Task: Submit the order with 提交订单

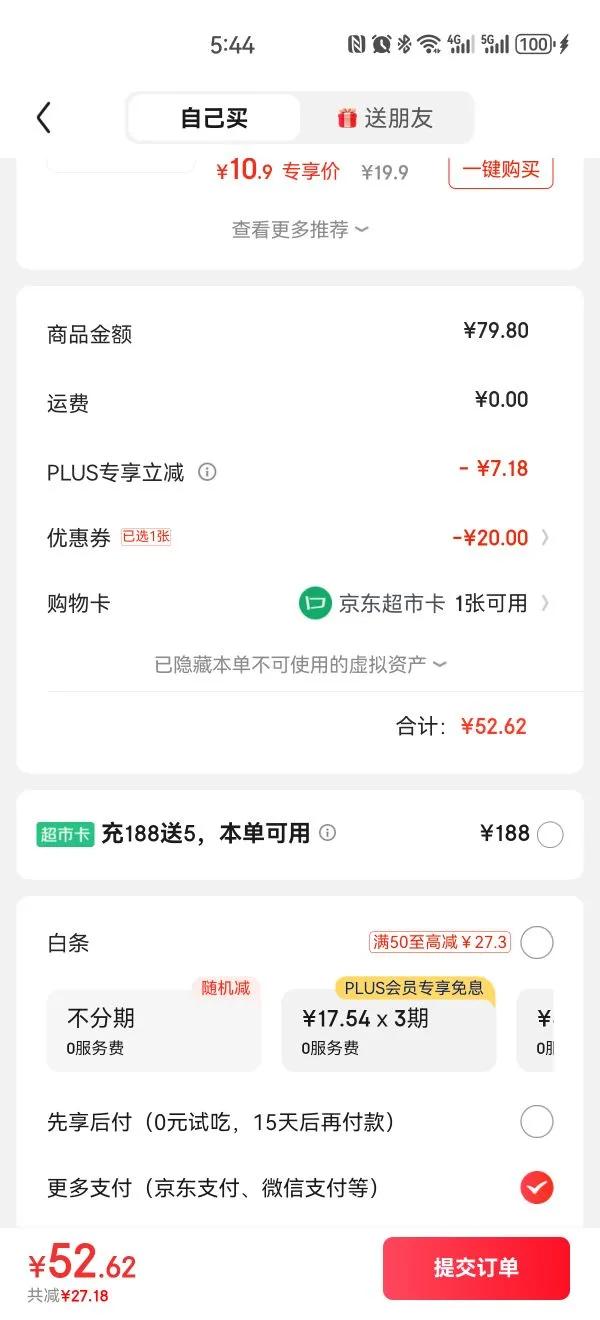Action: tap(476, 1268)
